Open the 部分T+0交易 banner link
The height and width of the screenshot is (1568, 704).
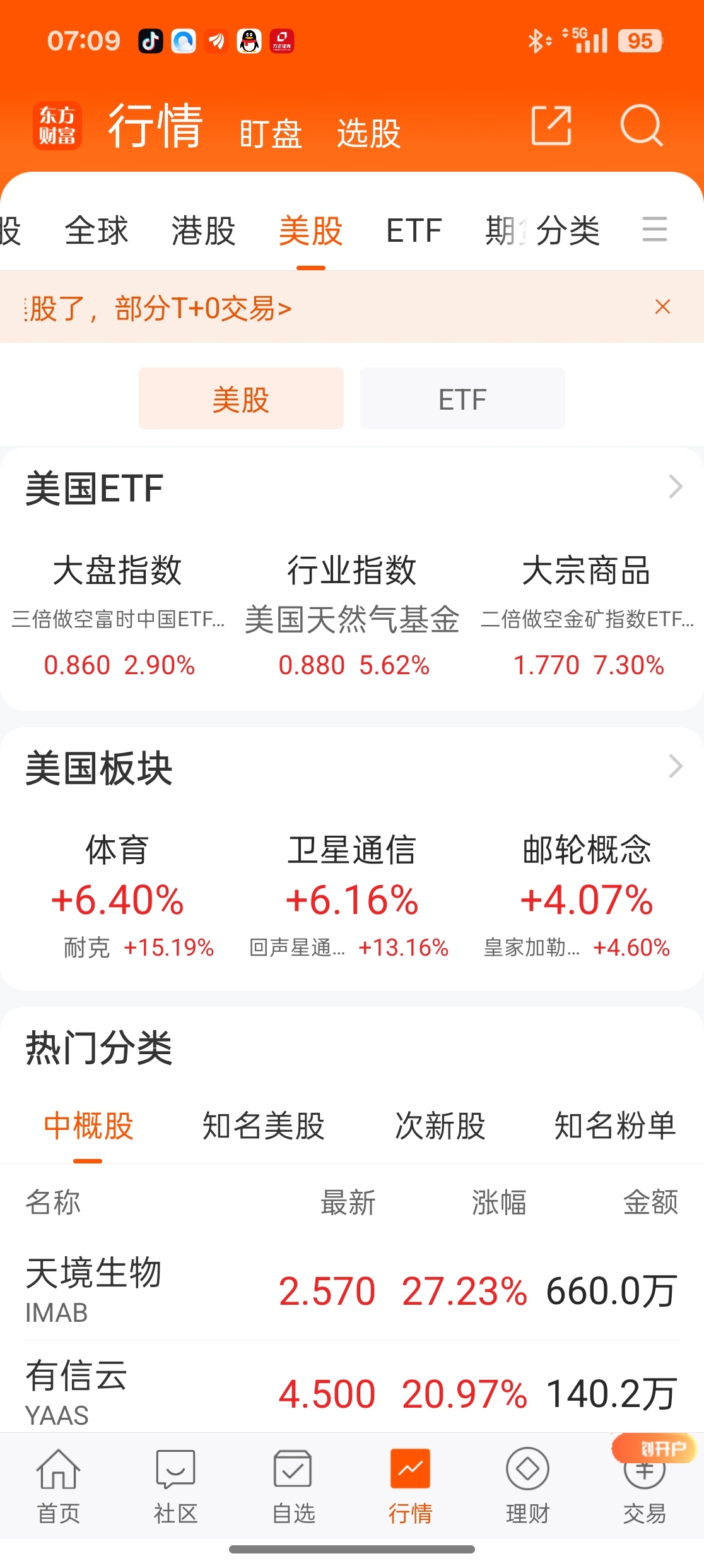[158, 309]
